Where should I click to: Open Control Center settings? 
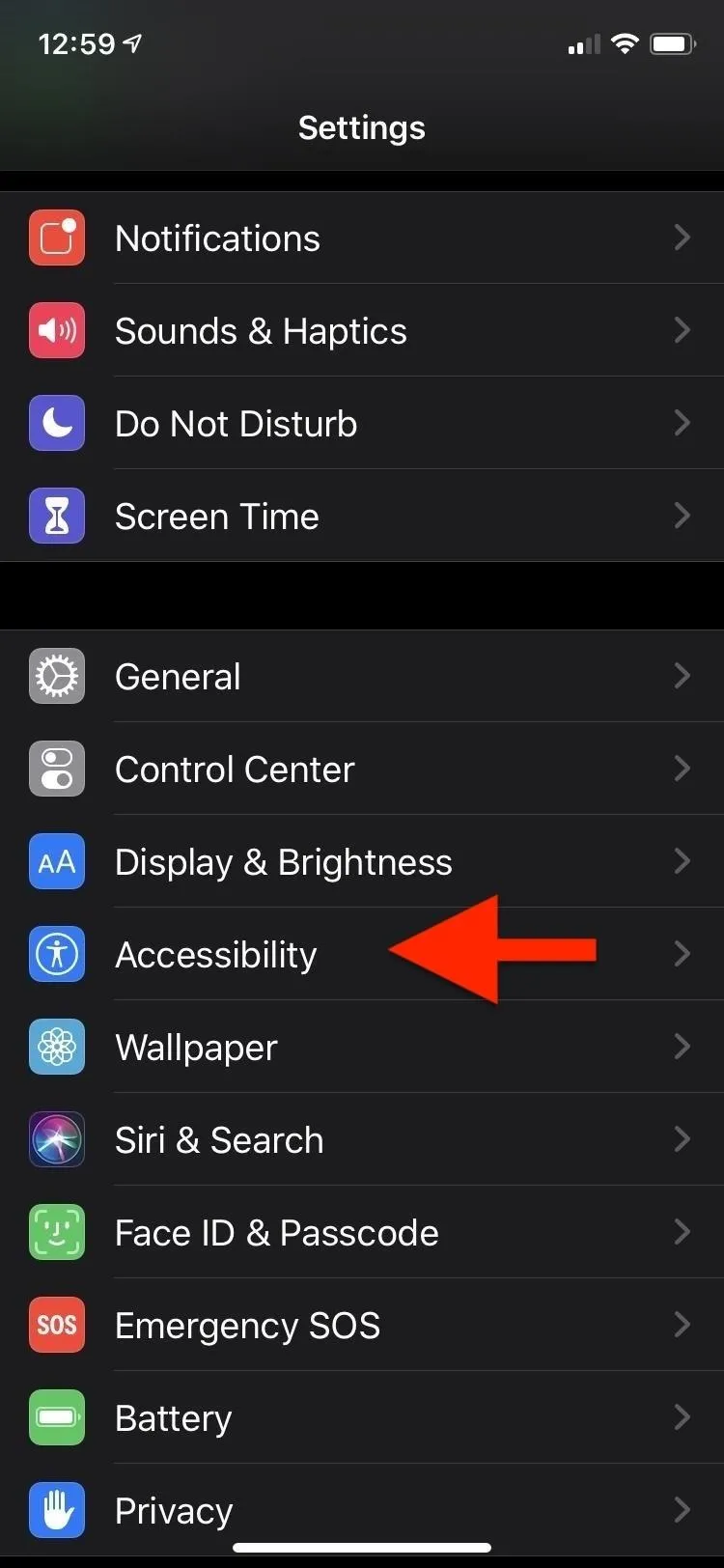point(362,769)
